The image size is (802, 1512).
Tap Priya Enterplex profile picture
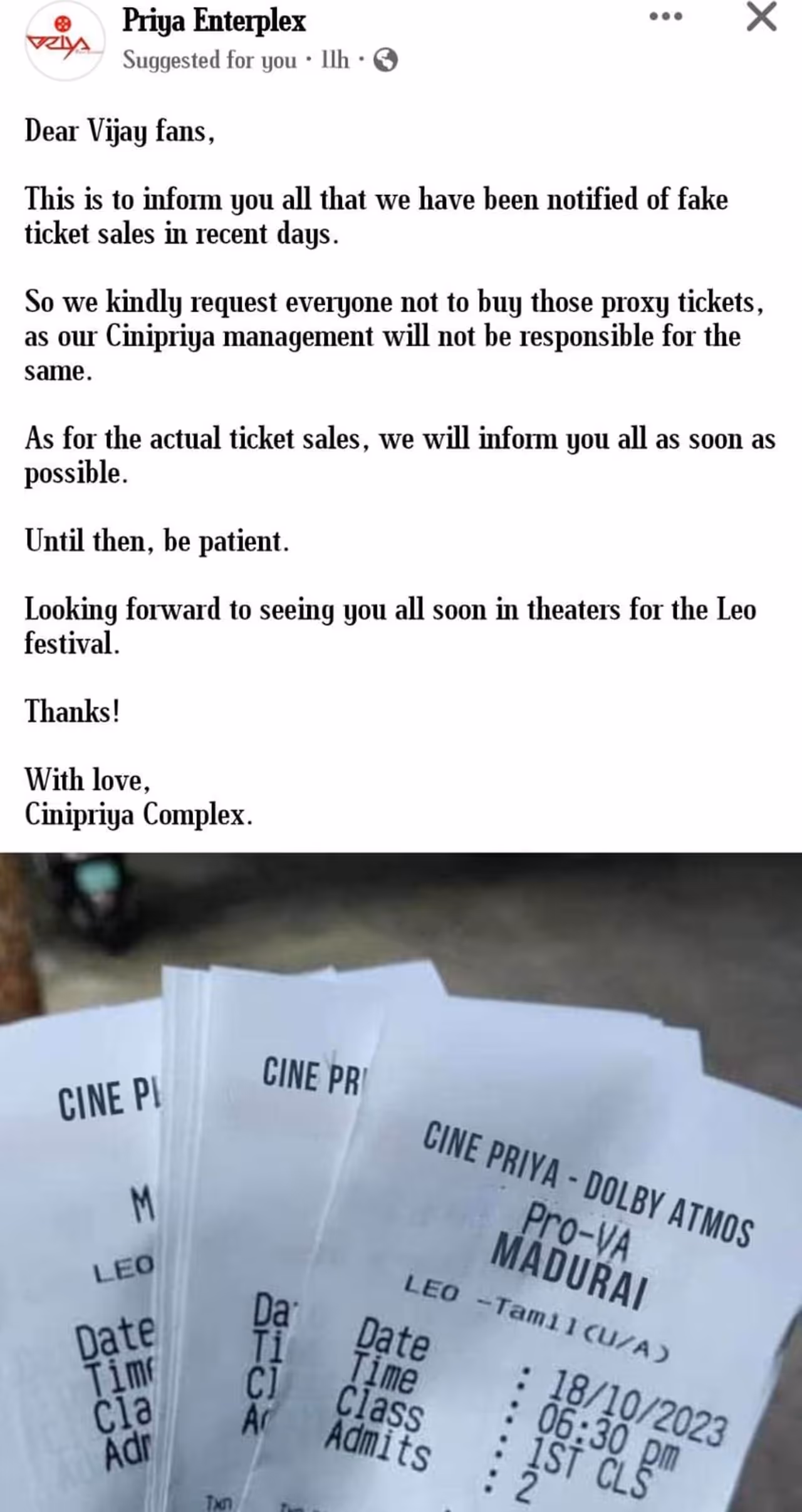(64, 40)
